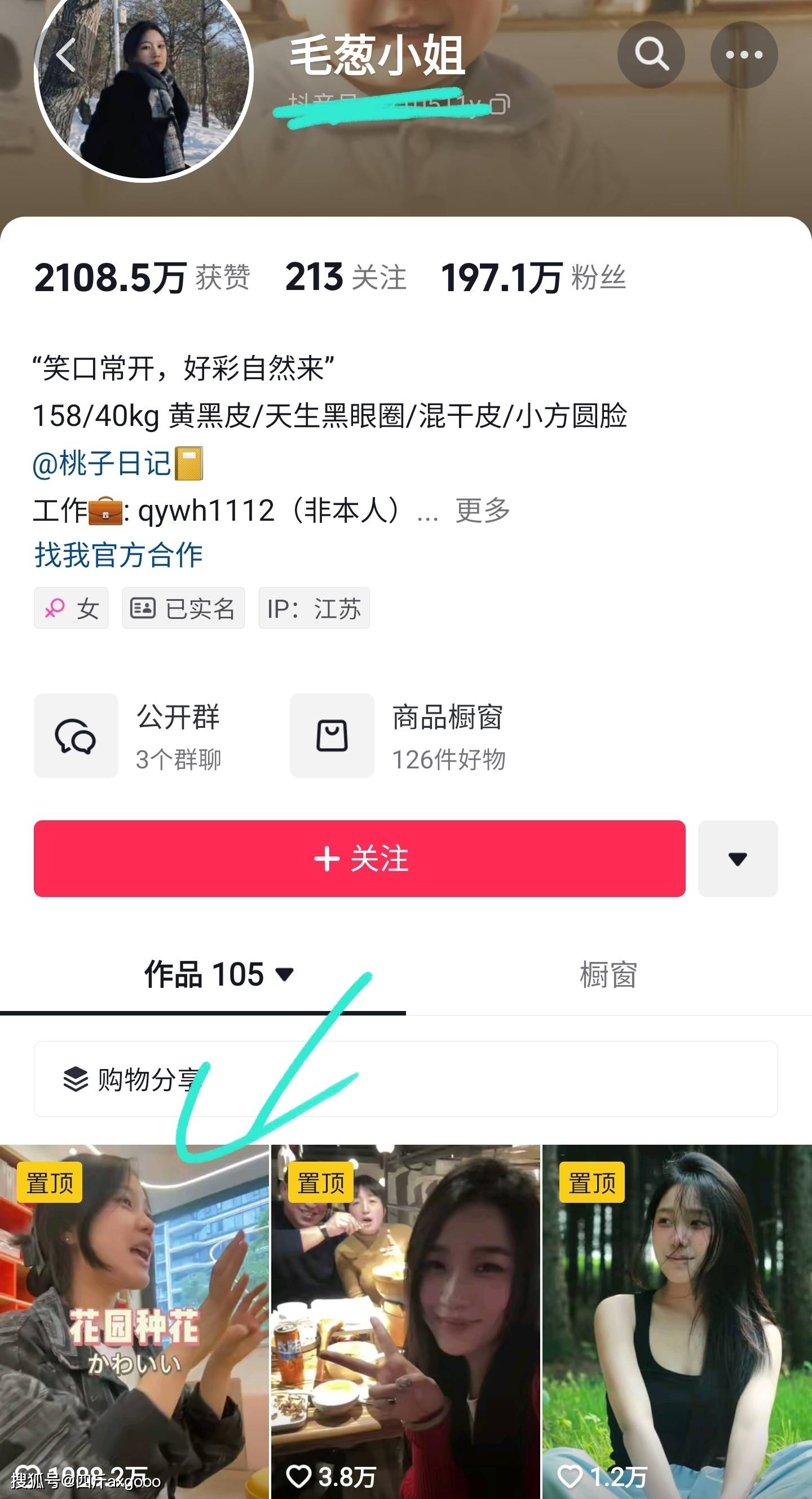Play the pinned video with 1.2万 likes
The image size is (812, 1499).
tap(677, 1321)
